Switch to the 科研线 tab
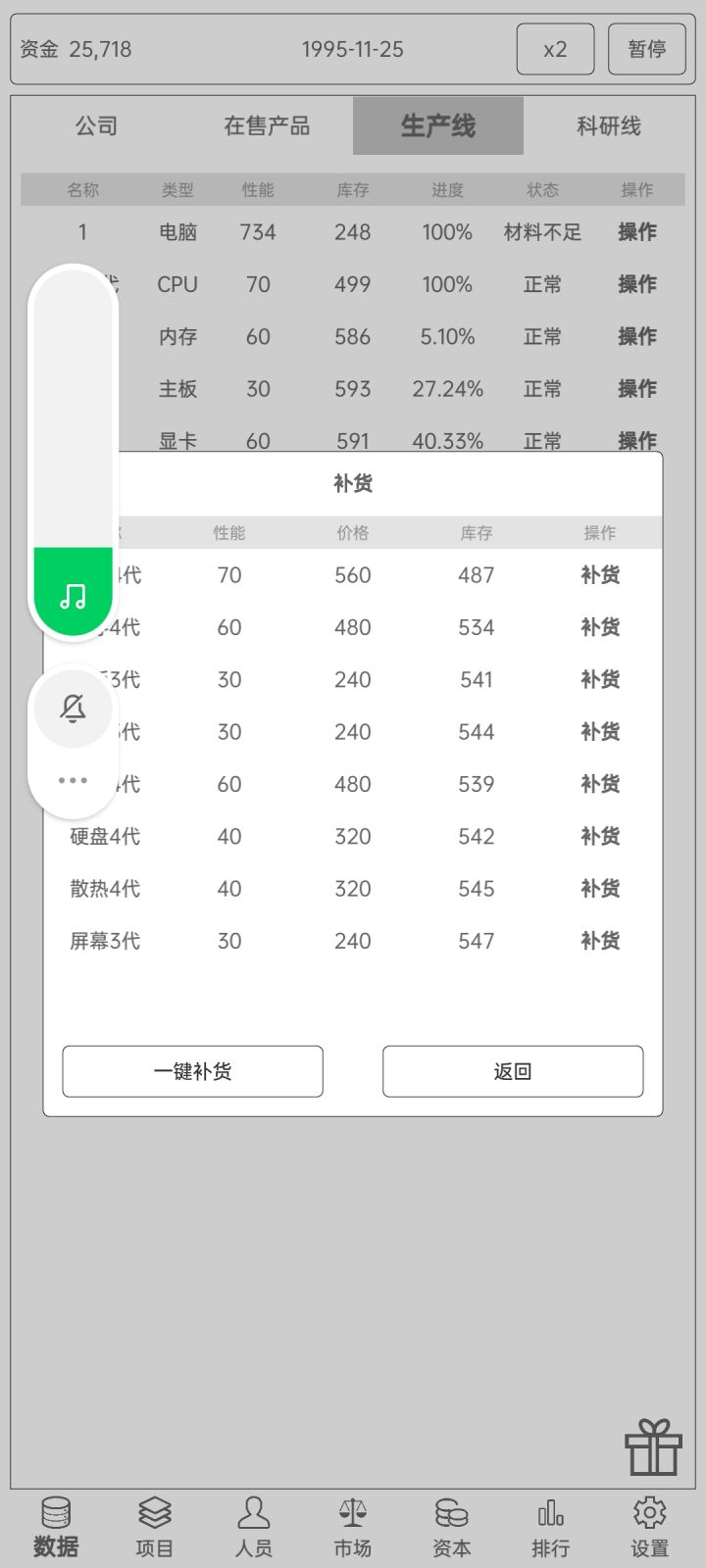This screenshot has width=706, height=1568. click(x=605, y=125)
